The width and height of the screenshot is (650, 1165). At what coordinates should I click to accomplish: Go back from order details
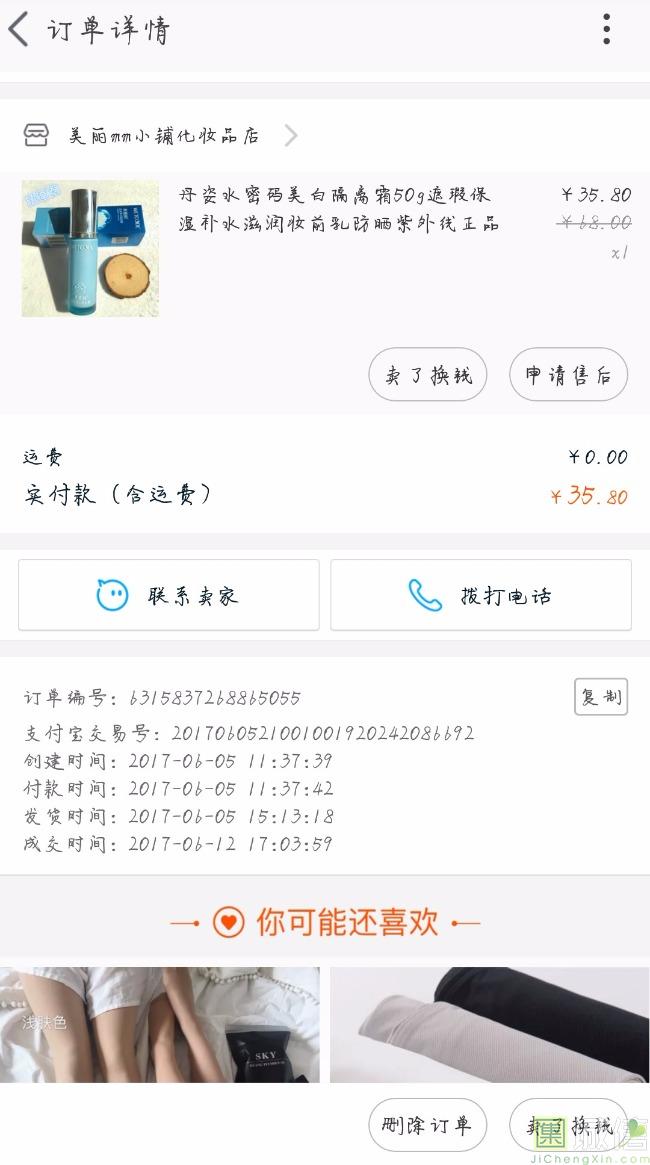click(x=19, y=30)
